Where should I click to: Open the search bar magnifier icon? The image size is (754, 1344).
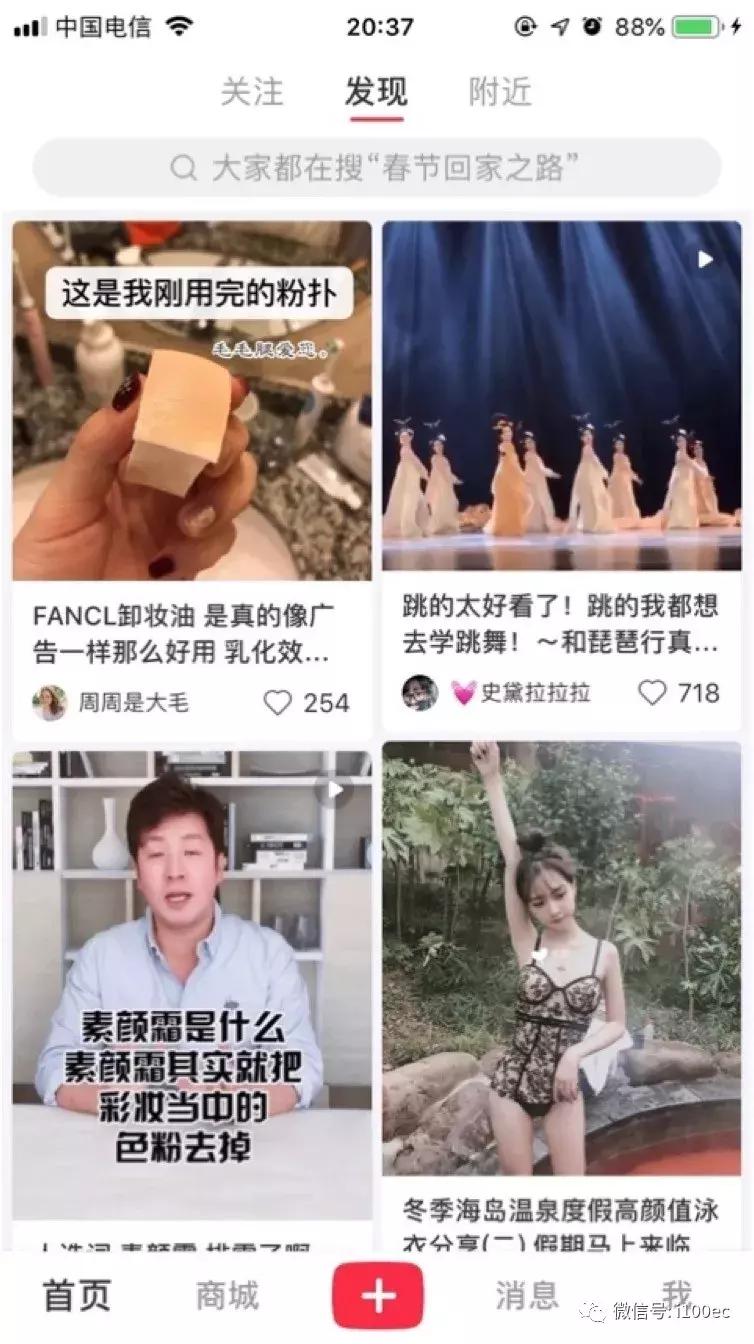[183, 168]
